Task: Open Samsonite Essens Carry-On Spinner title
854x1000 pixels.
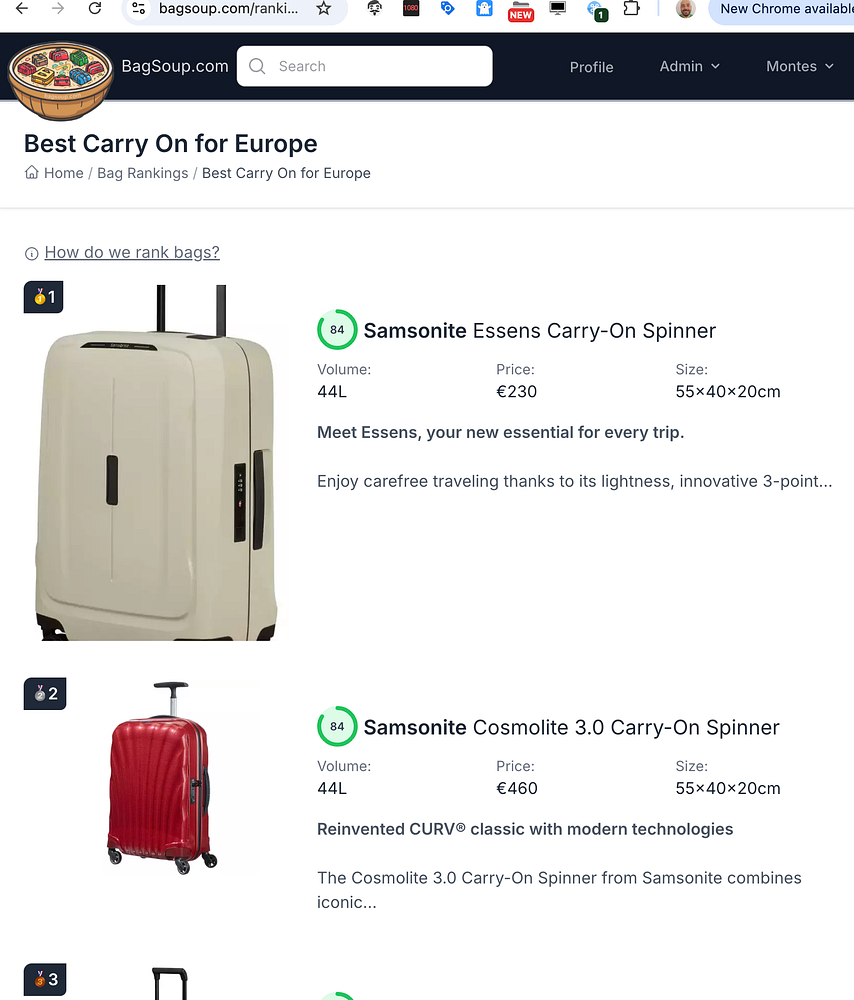Action: pos(540,330)
